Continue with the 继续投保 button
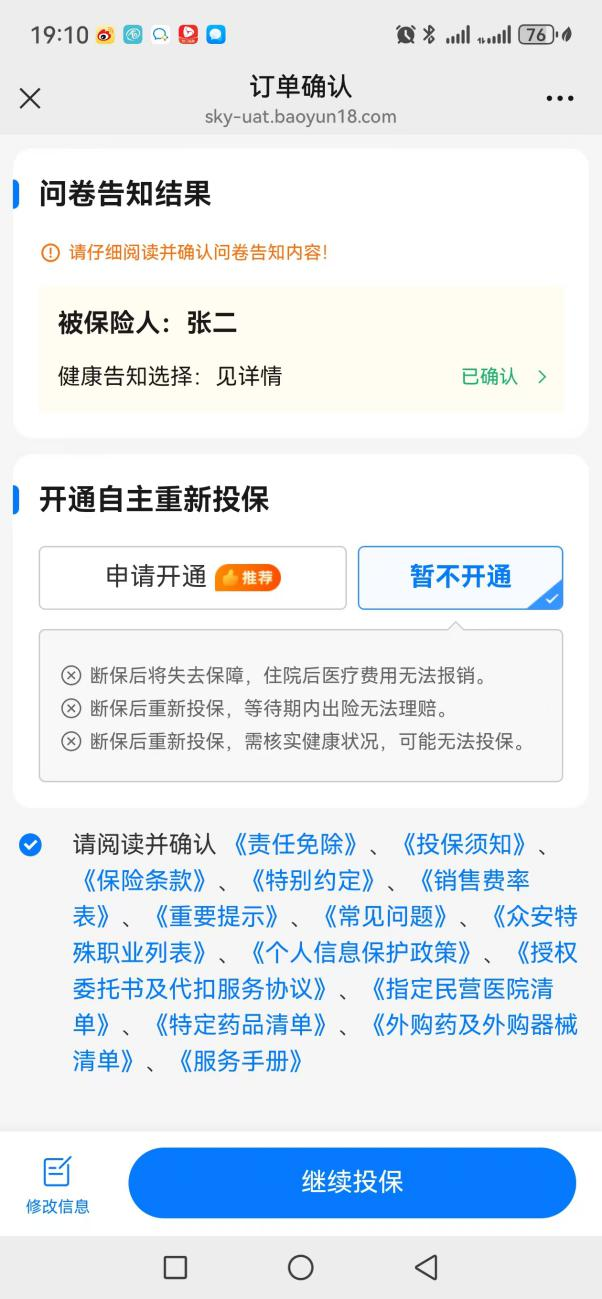This screenshot has height=1299, width=602. 352,1182
